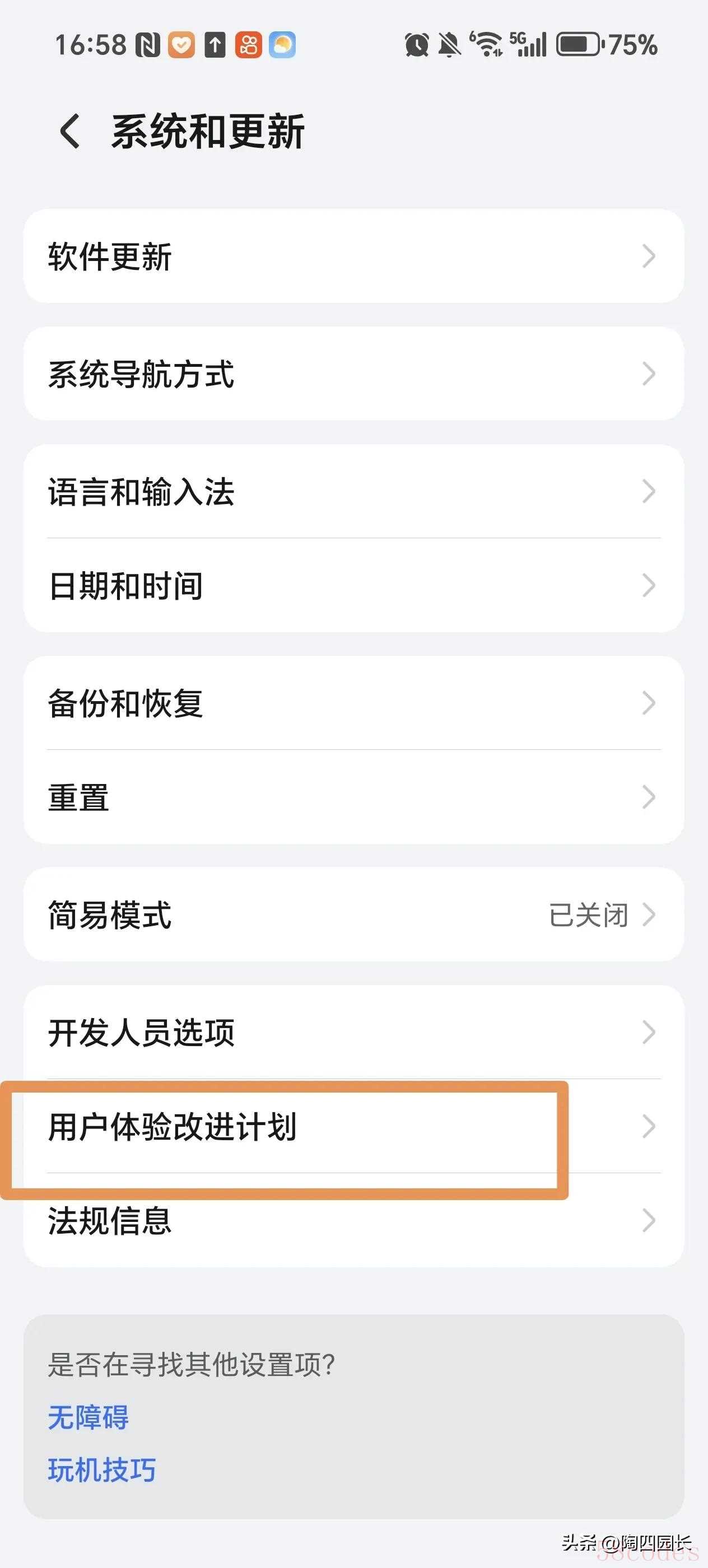
Task: Open 系统导航方式
Action: (x=353, y=374)
